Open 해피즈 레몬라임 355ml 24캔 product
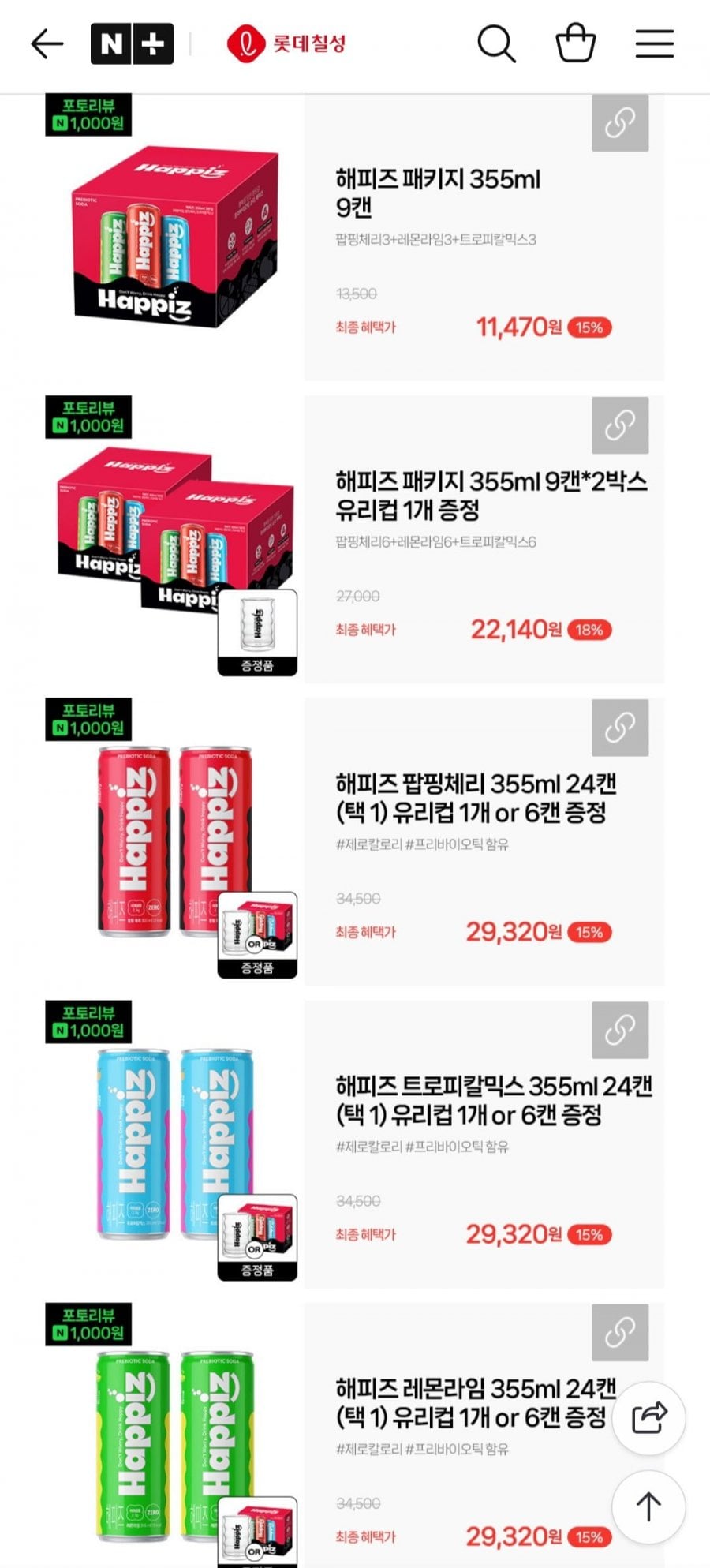The width and height of the screenshot is (710, 1568). [x=476, y=1403]
